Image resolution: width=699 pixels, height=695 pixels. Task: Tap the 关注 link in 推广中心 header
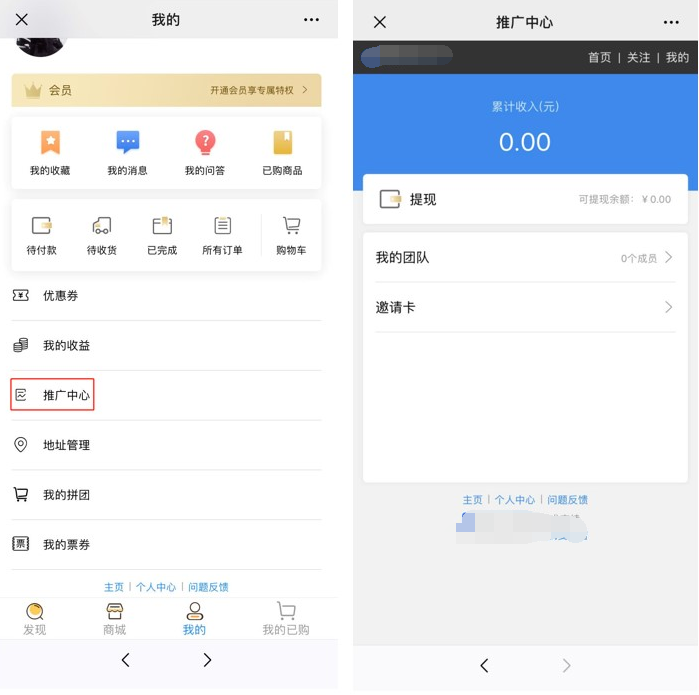tap(638, 58)
